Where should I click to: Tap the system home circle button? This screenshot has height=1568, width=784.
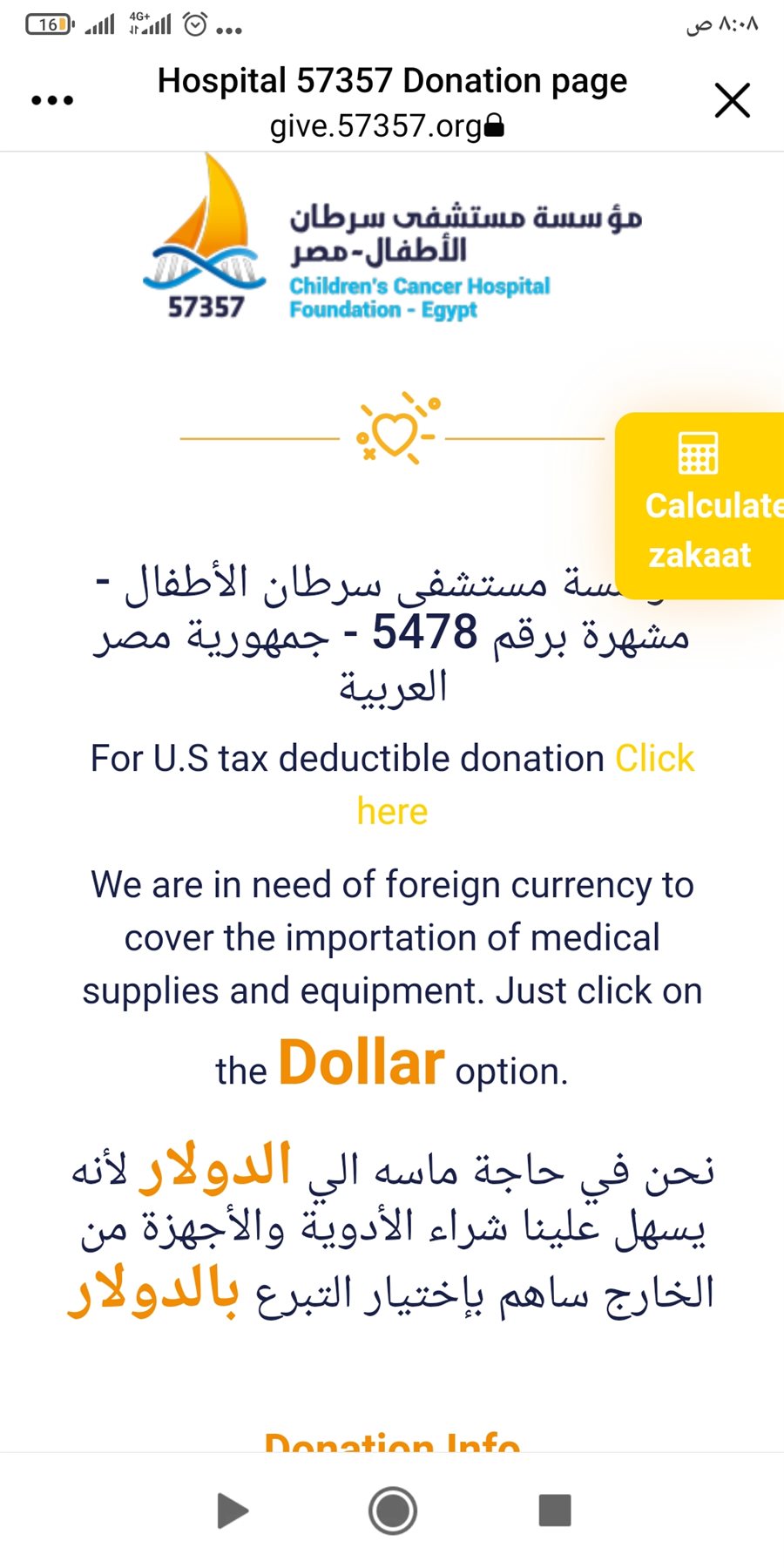393,1511
